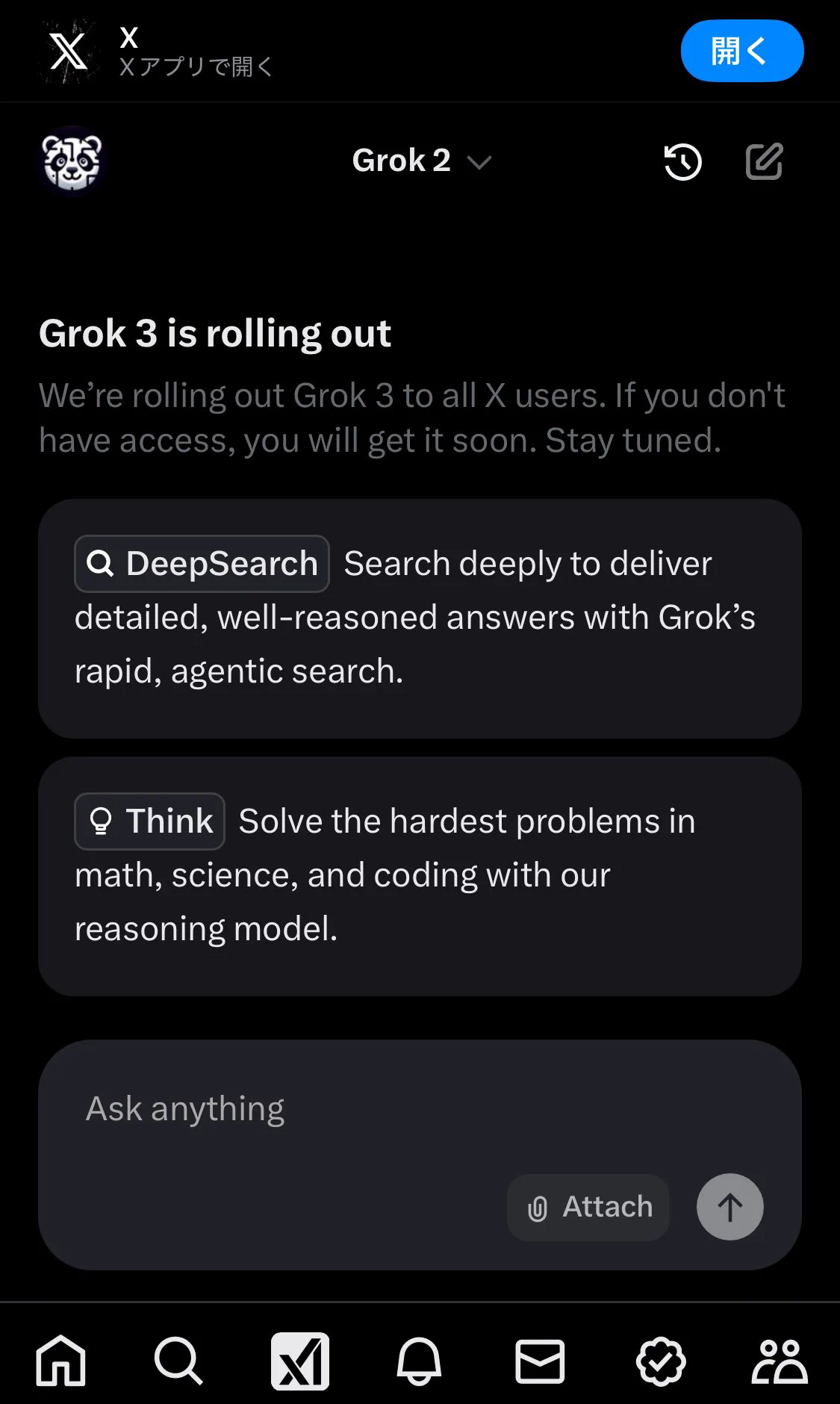Start a new Grok chat
The width and height of the screenshot is (840, 1404).
765,161
